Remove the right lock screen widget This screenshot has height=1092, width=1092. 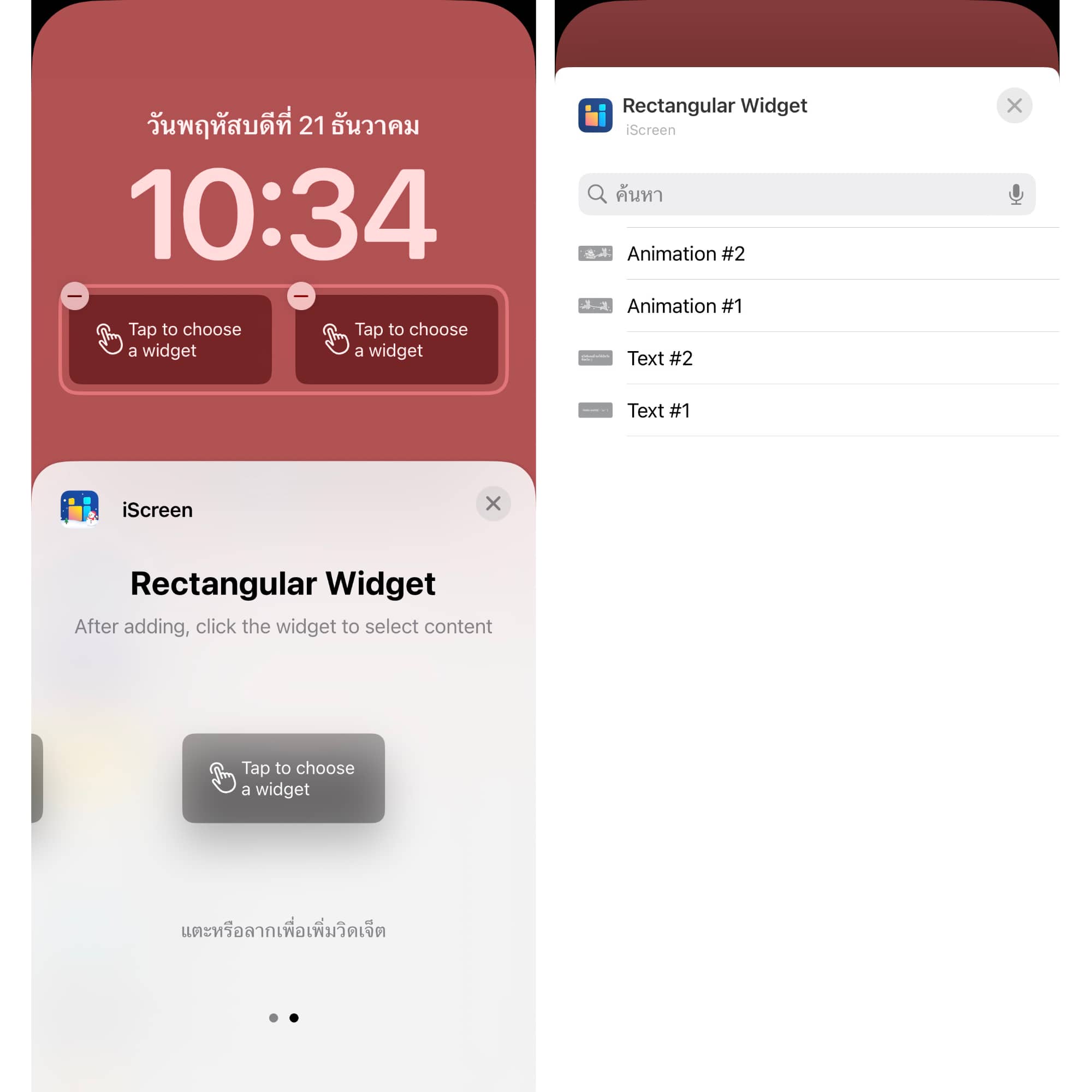click(x=301, y=295)
